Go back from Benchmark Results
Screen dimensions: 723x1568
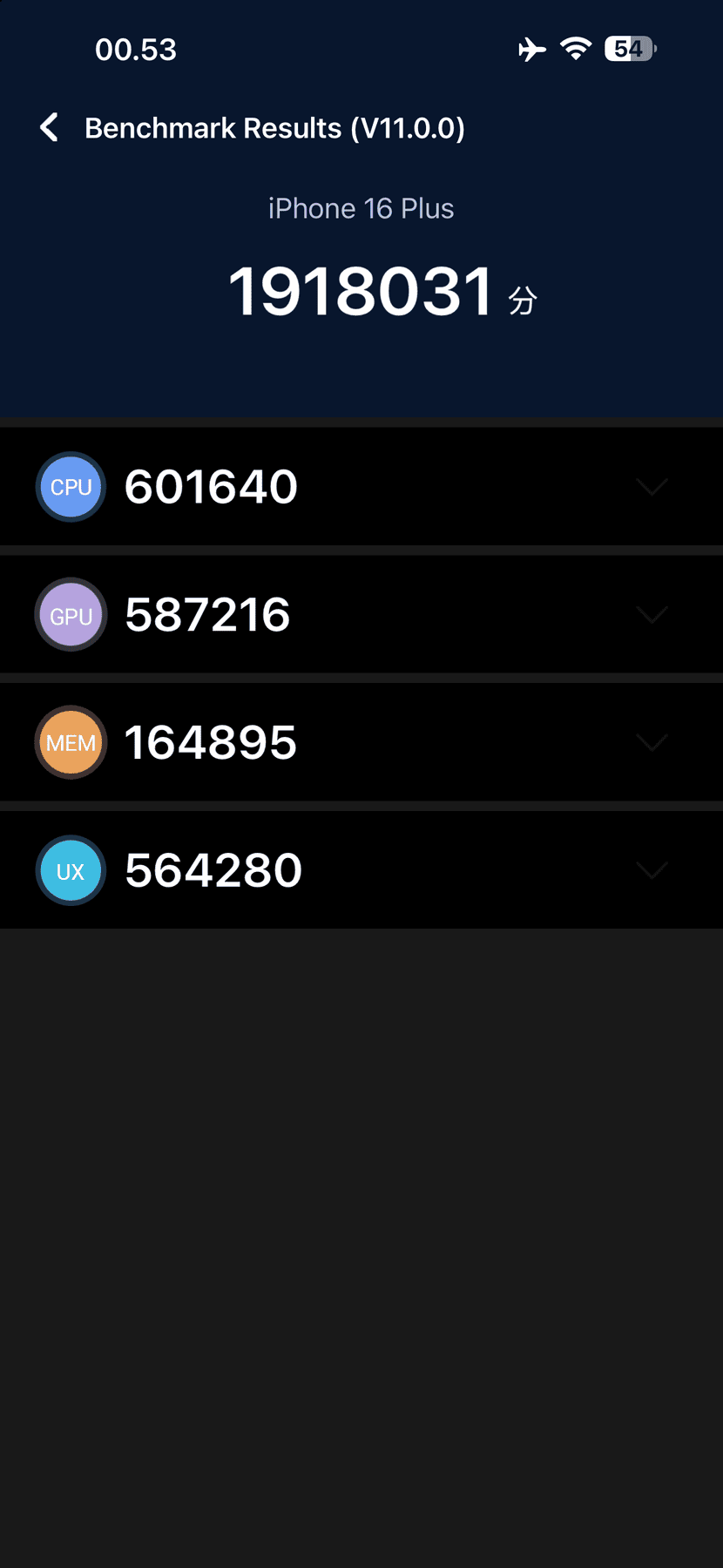pyautogui.click(x=50, y=128)
